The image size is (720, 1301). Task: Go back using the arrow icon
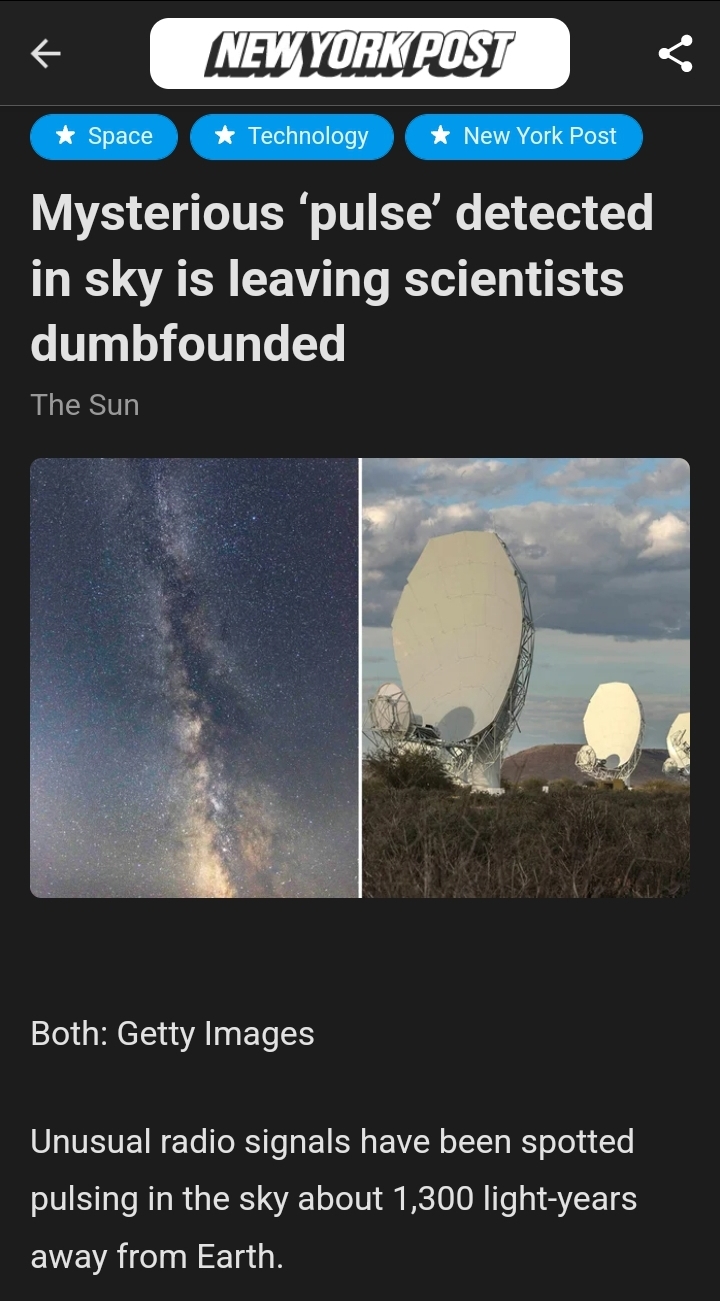tap(45, 54)
